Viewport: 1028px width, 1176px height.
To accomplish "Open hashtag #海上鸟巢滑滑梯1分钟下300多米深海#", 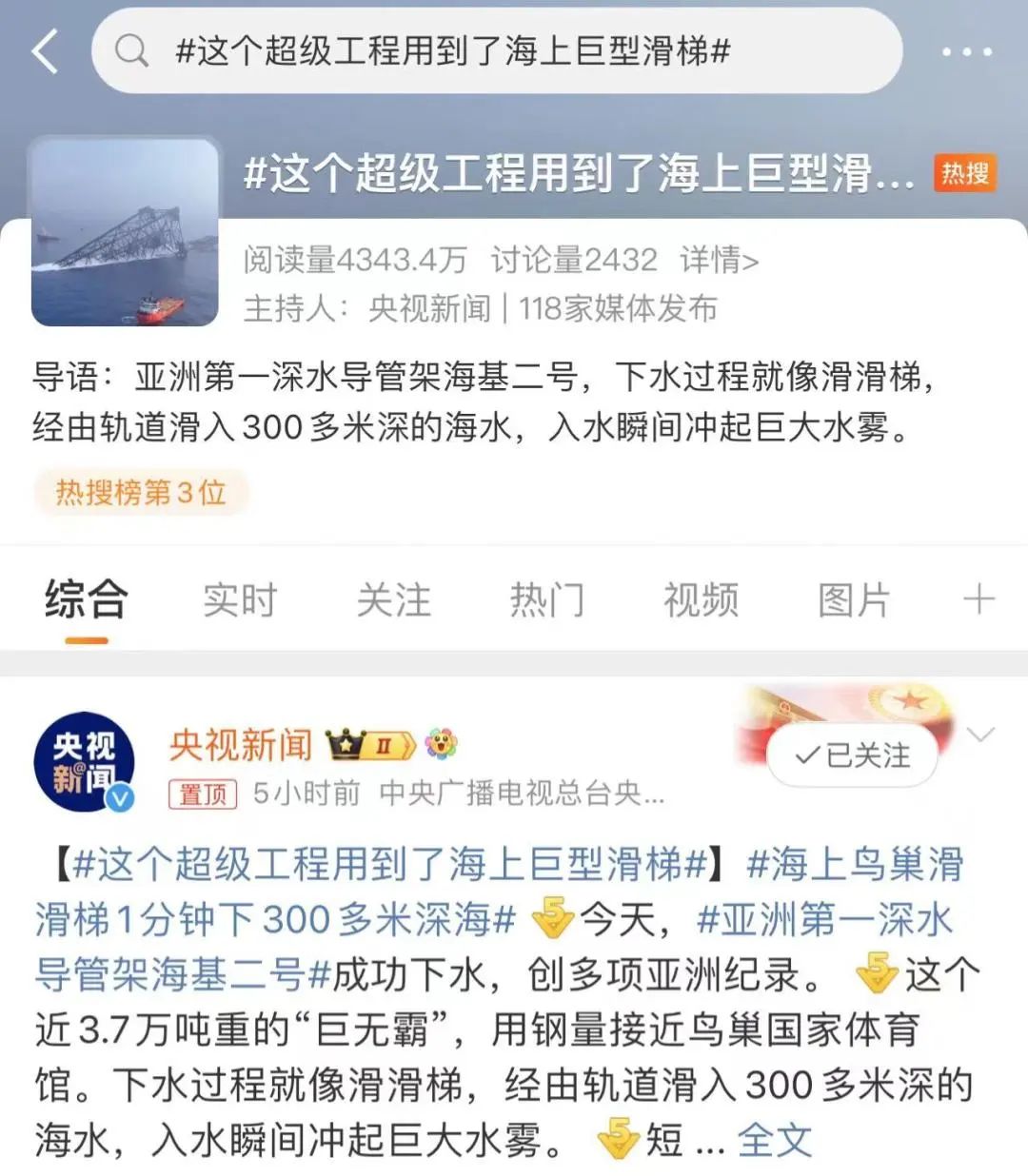I will (x=275, y=920).
